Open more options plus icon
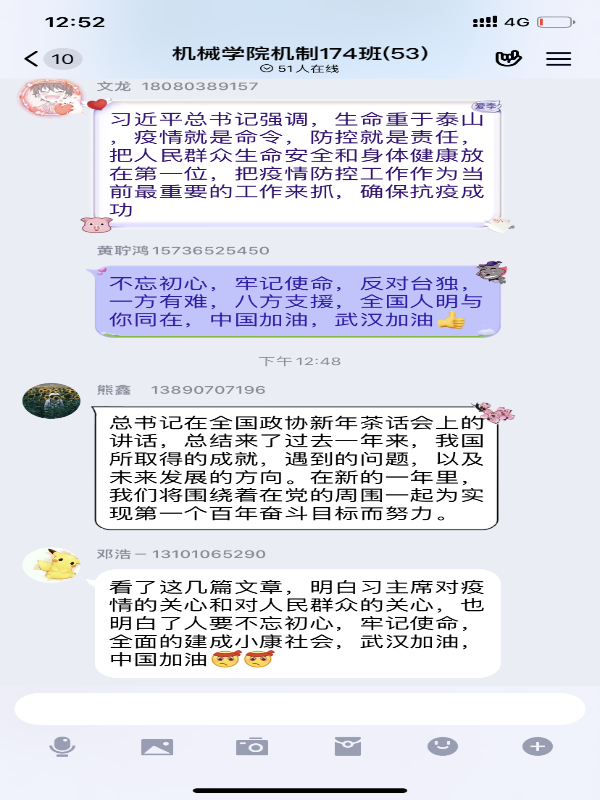 point(537,746)
